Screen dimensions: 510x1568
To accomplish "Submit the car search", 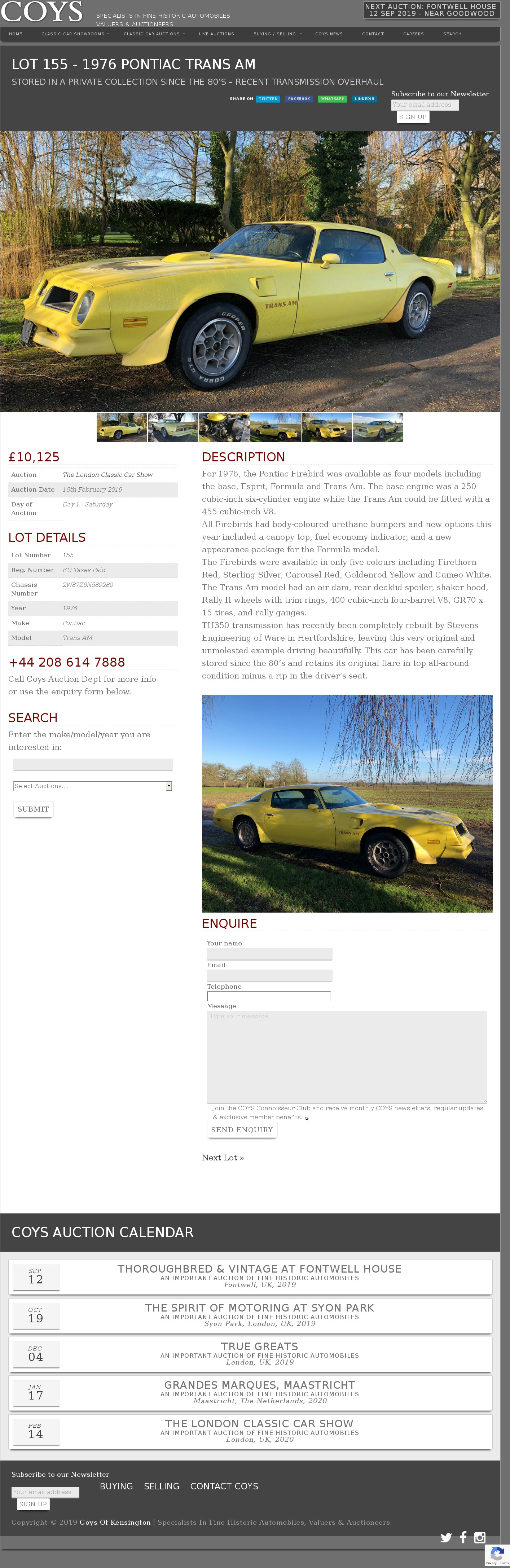I will (x=33, y=809).
